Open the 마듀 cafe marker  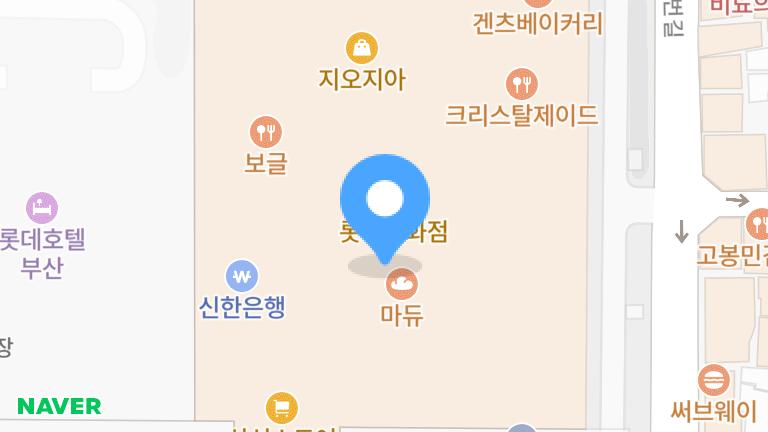(x=402, y=285)
